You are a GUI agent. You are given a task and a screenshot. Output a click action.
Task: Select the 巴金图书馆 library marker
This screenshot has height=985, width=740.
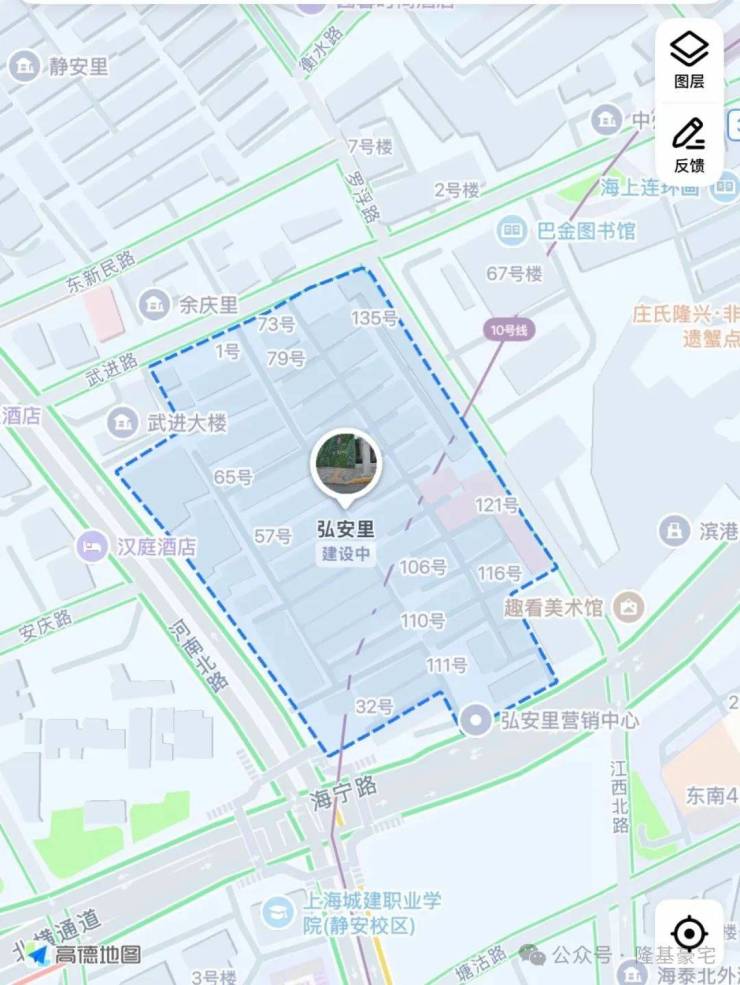(x=513, y=231)
